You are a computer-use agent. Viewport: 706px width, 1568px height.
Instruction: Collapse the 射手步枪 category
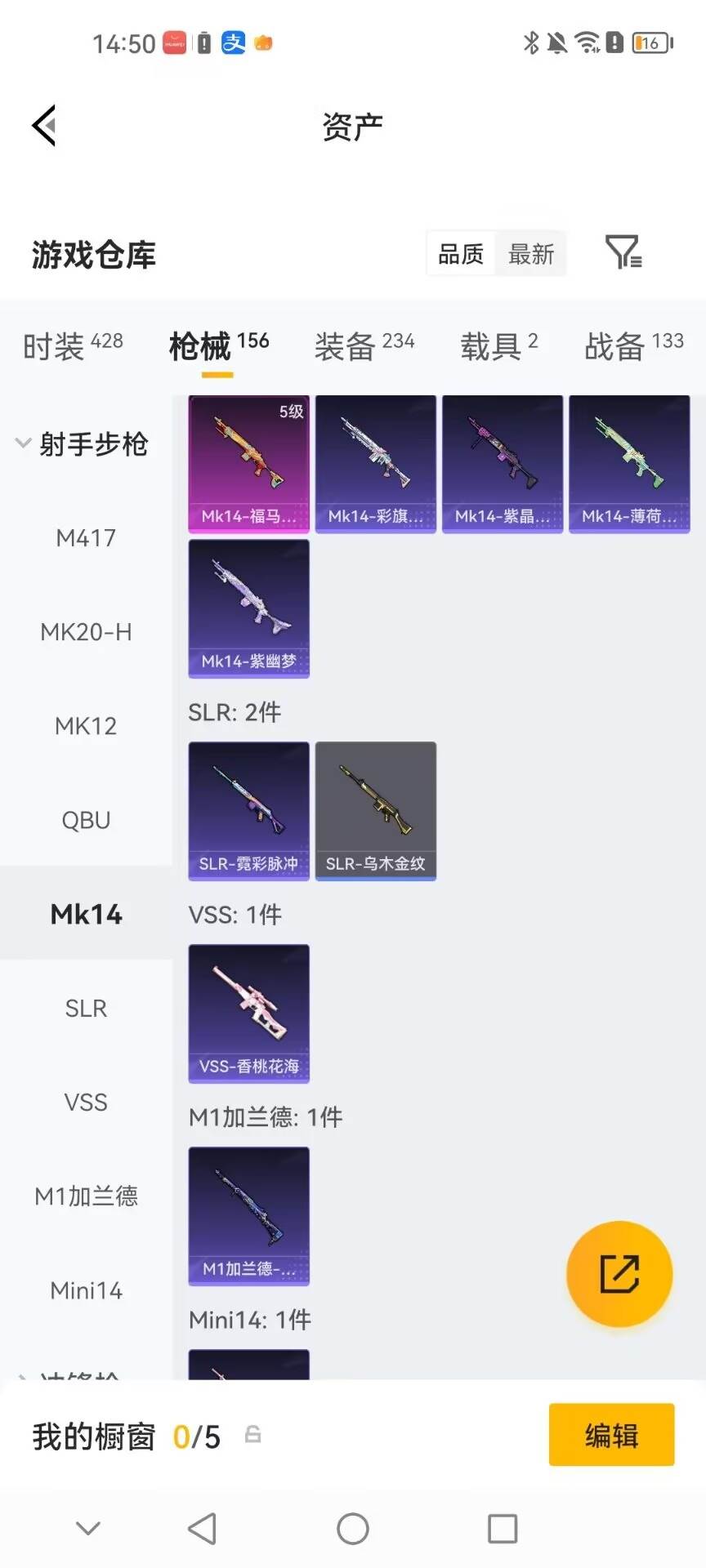click(x=82, y=444)
